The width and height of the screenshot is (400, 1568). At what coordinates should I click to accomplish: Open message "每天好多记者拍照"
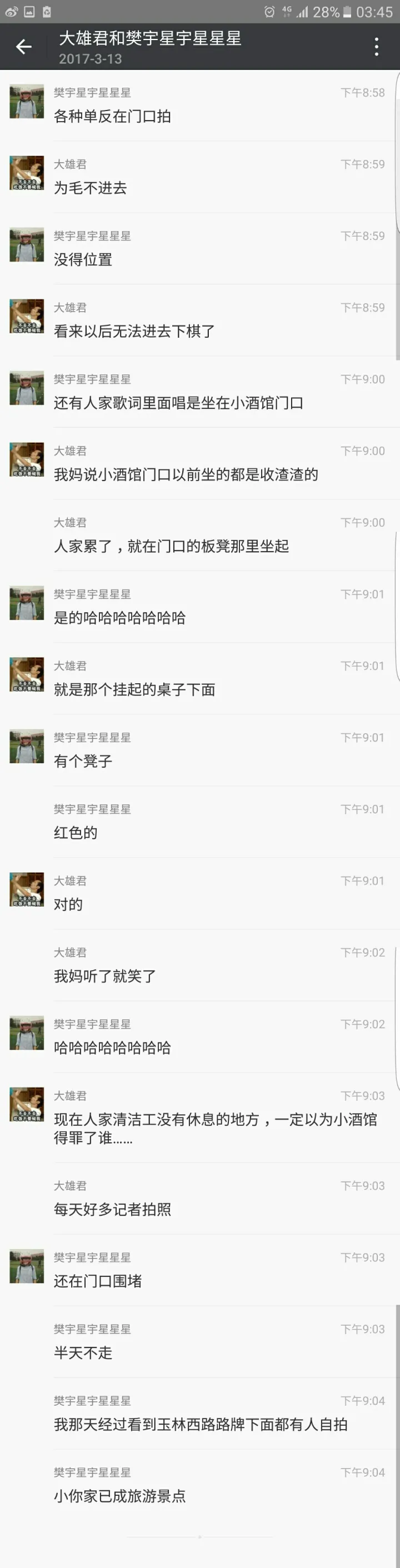[112, 1210]
